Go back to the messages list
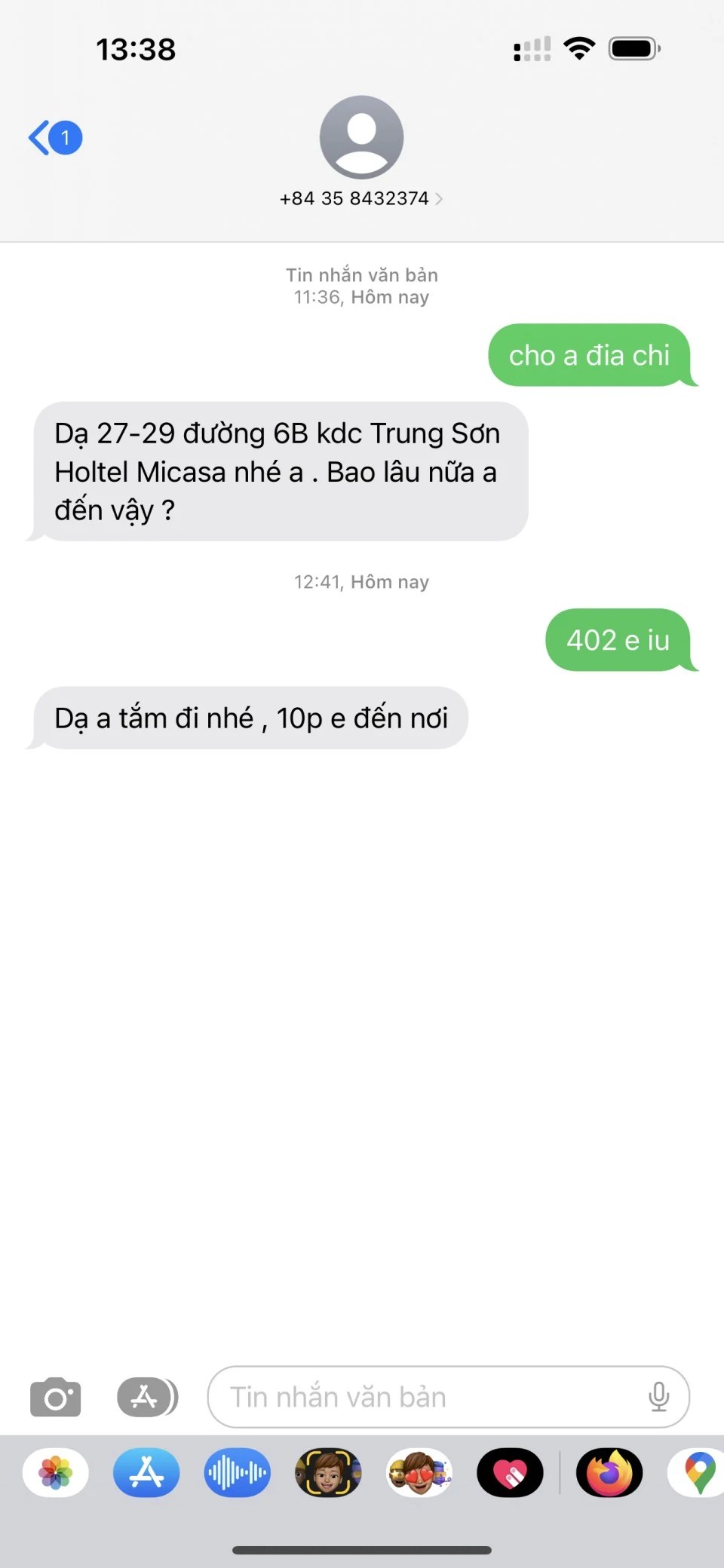The height and width of the screenshot is (1568, 724). tap(54, 138)
